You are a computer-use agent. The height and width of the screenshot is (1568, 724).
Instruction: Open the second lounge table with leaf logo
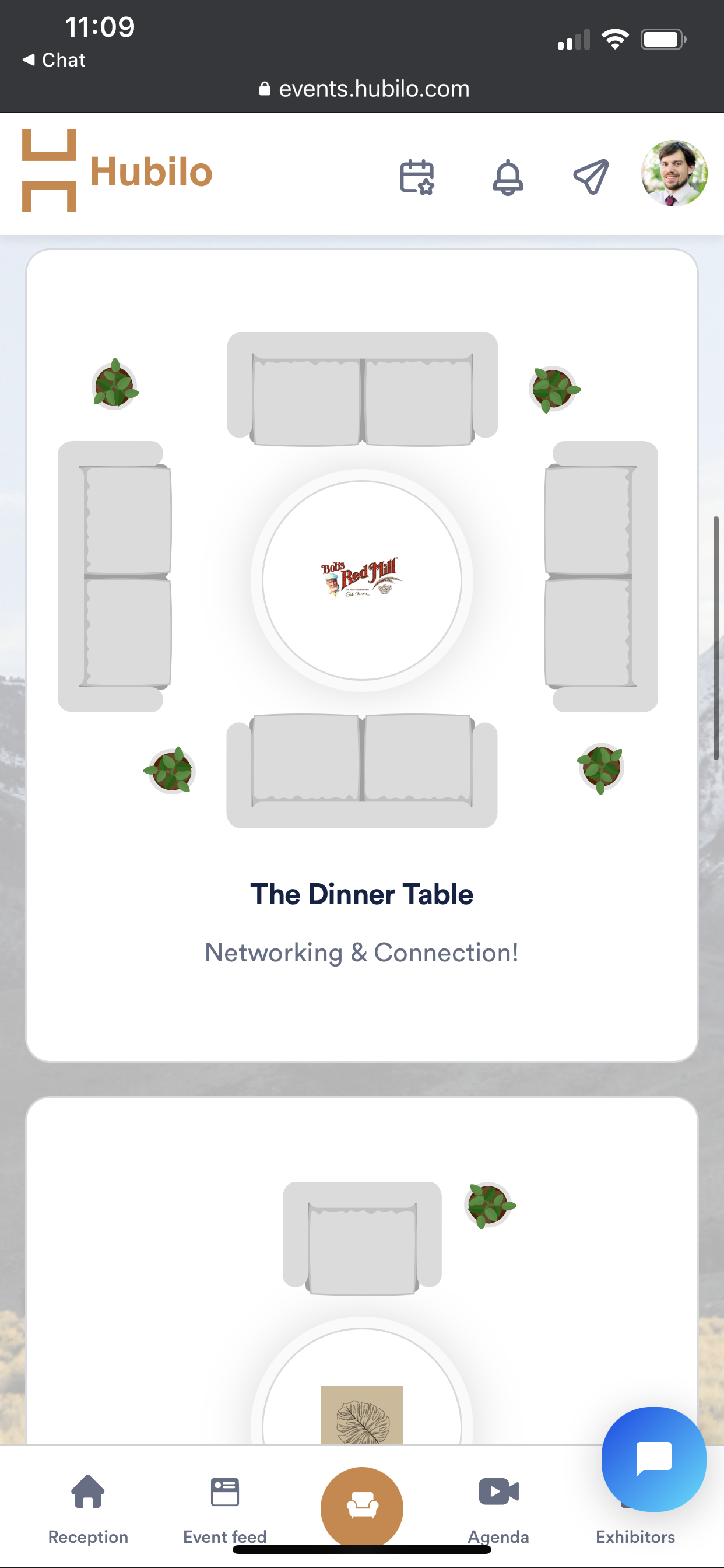click(x=361, y=1413)
